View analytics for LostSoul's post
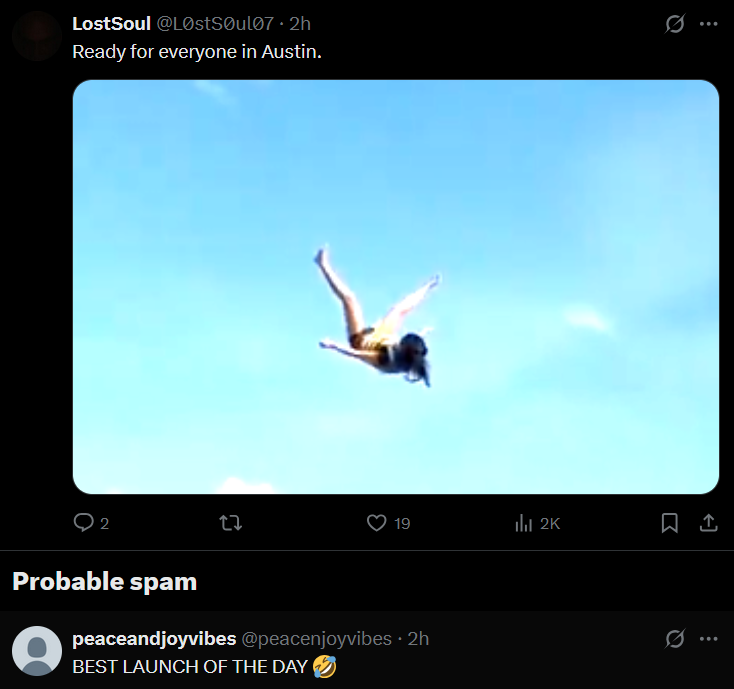734x689 pixels. [x=524, y=522]
